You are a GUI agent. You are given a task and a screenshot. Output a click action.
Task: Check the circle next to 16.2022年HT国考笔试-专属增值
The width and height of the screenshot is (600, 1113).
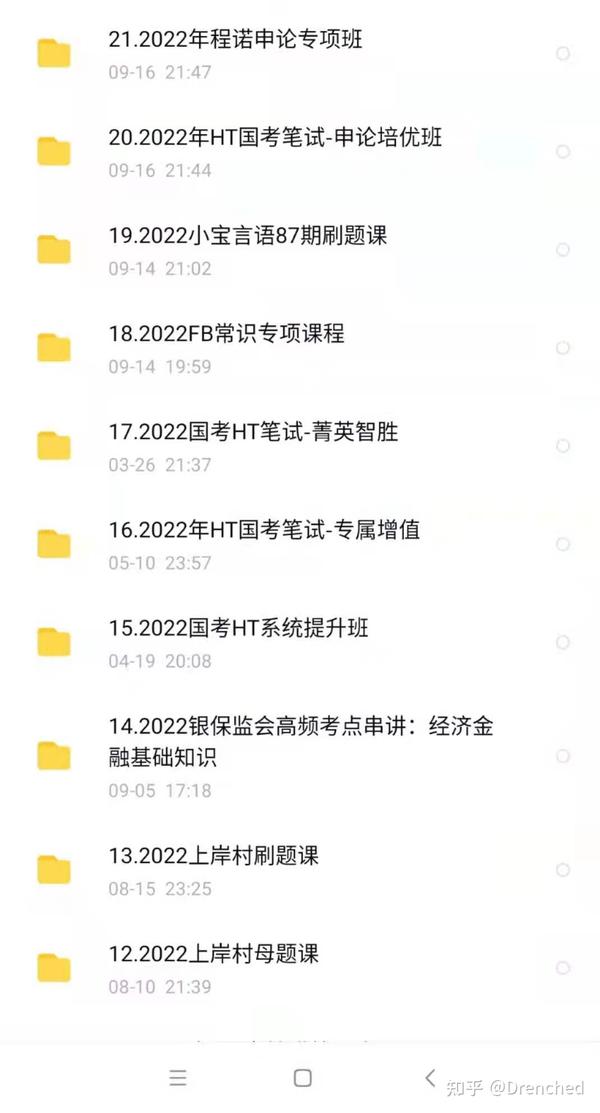(562, 544)
